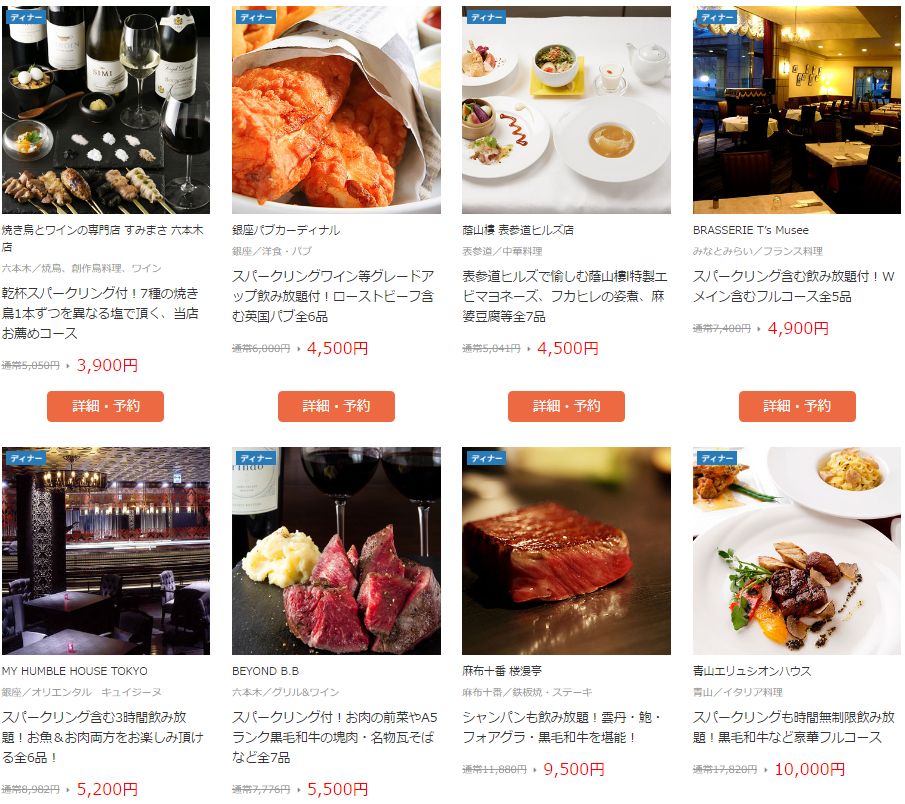Open BRASSERIE T's Musee interior photo
This screenshot has width=905, height=804.
click(x=797, y=110)
